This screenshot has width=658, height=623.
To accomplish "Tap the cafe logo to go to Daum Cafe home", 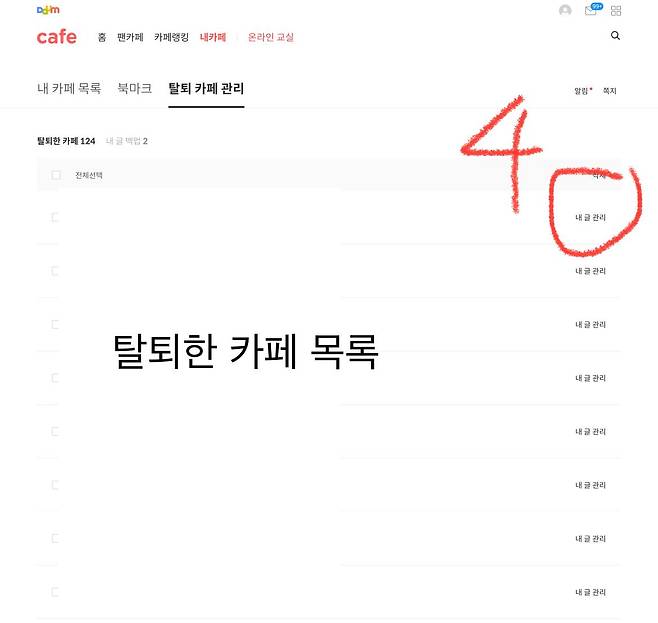I will click(56, 37).
